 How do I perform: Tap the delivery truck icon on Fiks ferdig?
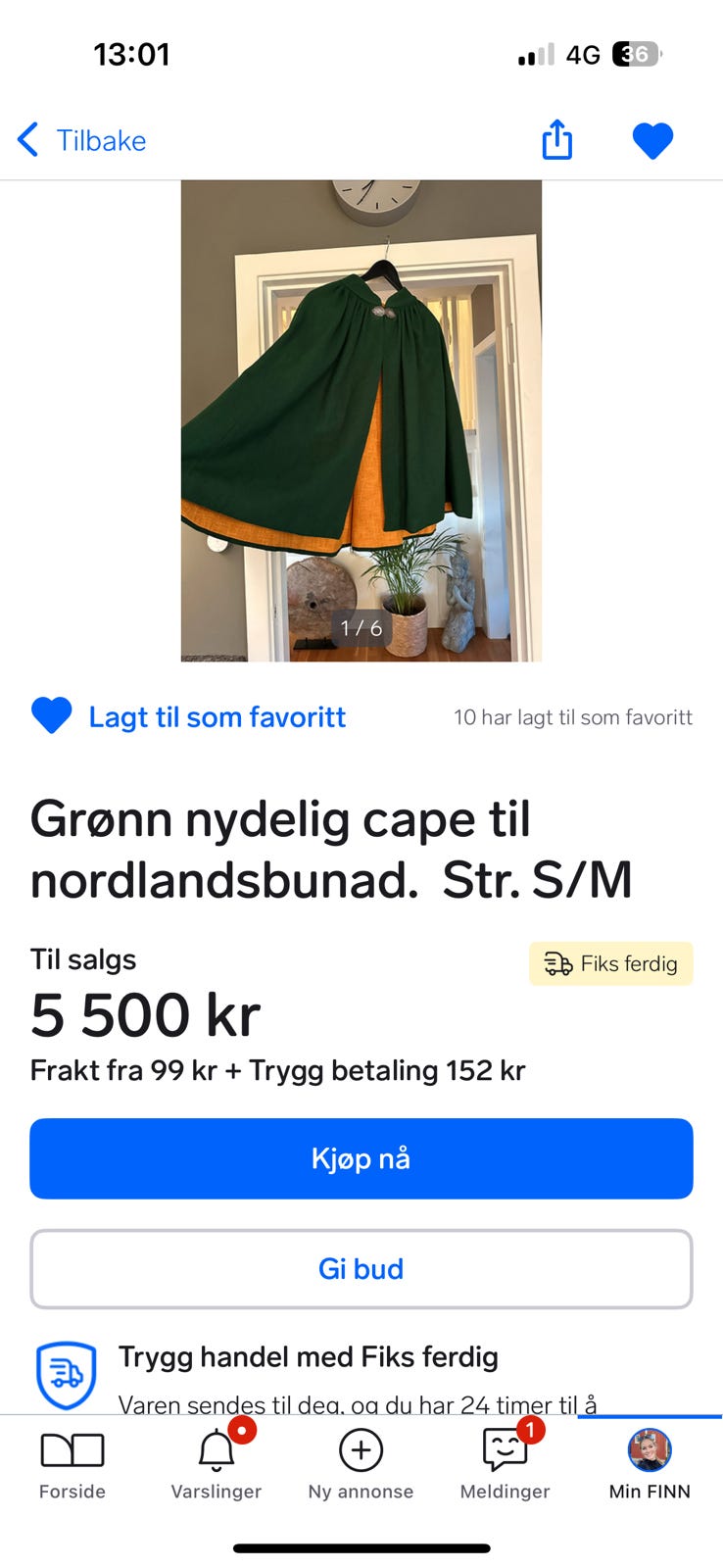click(x=558, y=963)
